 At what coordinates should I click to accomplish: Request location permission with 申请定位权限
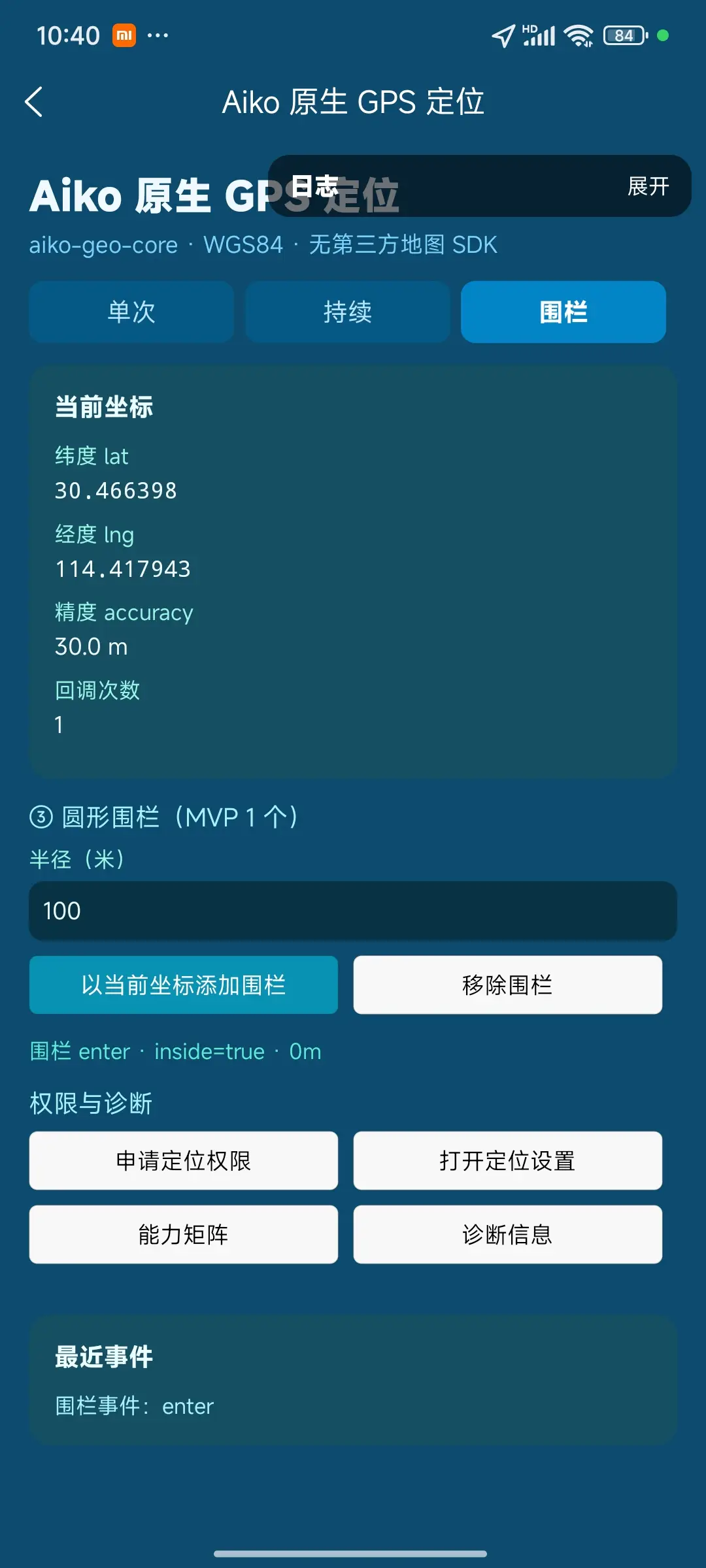184,1160
